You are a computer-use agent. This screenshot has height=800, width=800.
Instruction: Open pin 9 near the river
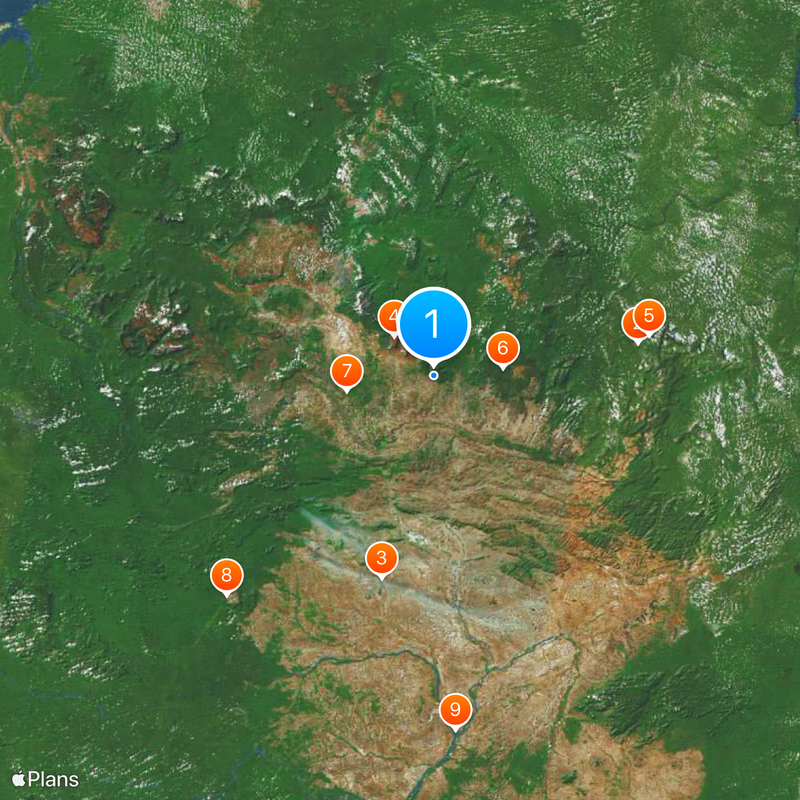coord(455,710)
